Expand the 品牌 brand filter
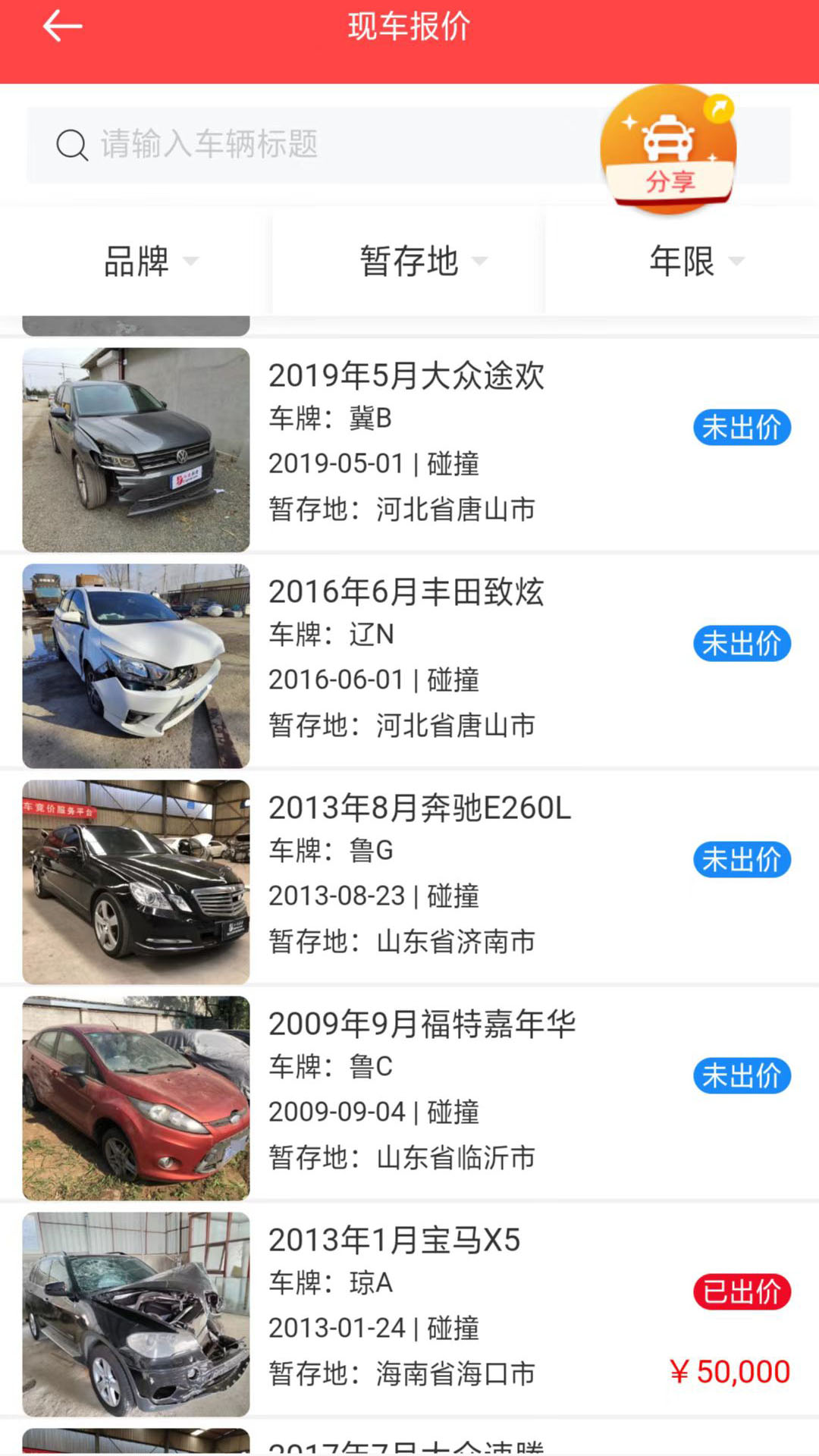Image resolution: width=819 pixels, height=1456 pixels. tap(148, 262)
